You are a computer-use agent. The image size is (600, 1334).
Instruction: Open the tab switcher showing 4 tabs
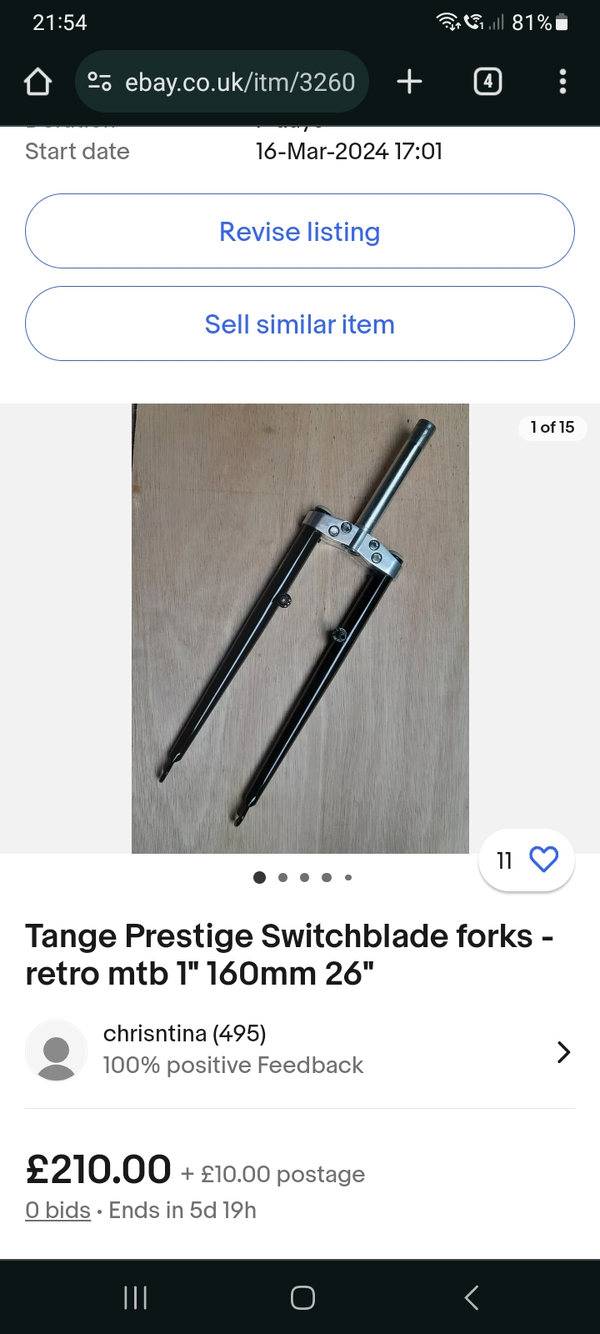pos(487,82)
